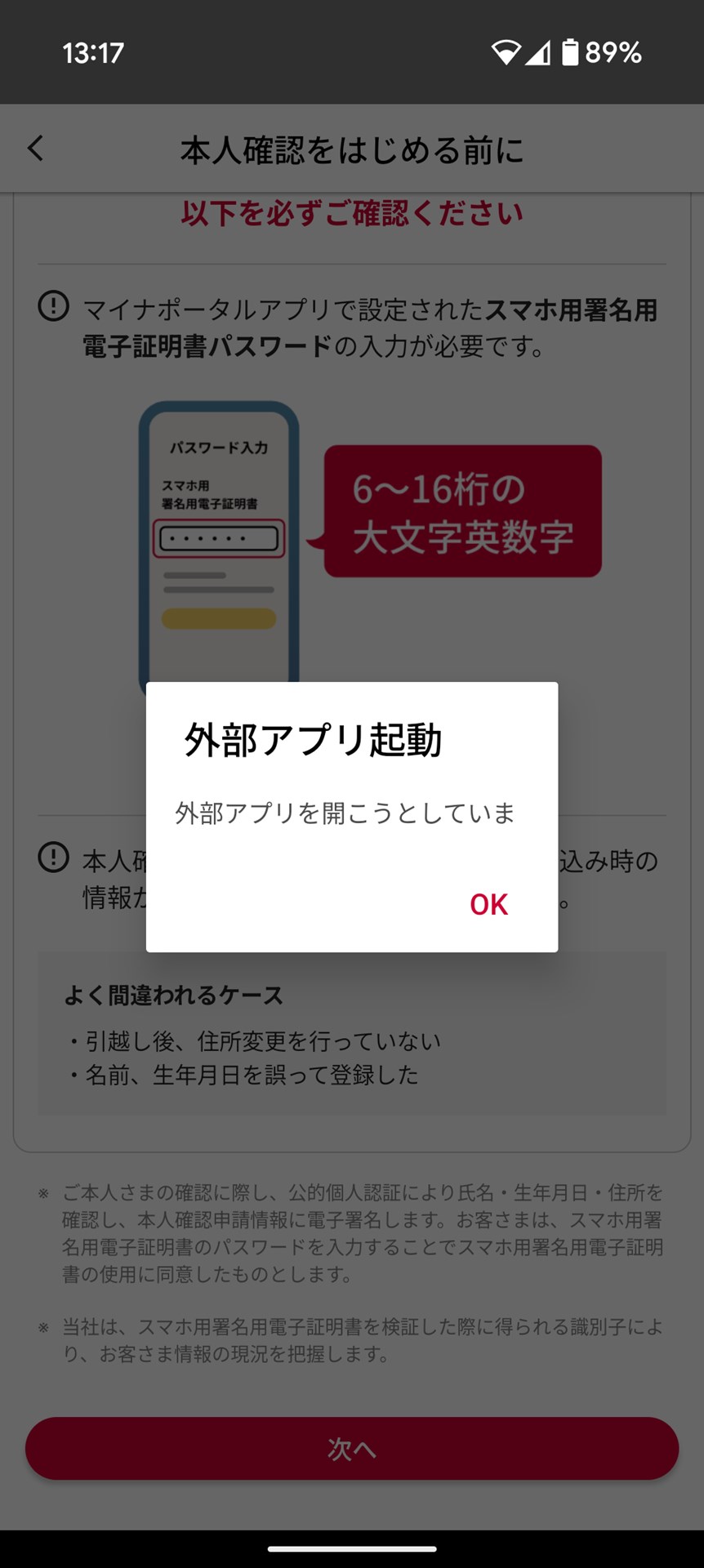The width and height of the screenshot is (704, 1568).
Task: Tap the back arrow in the header
Action: [x=34, y=148]
